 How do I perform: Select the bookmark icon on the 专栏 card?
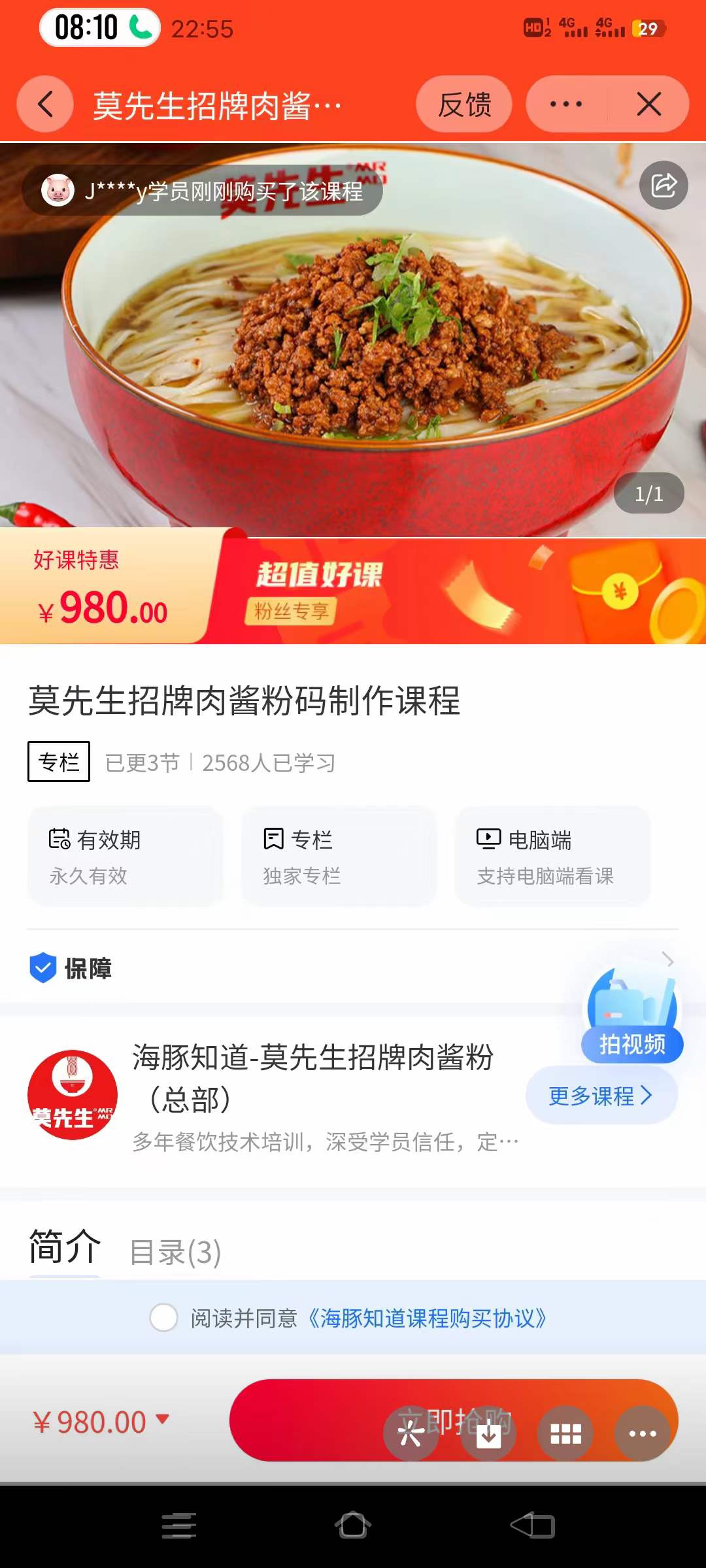[x=273, y=838]
